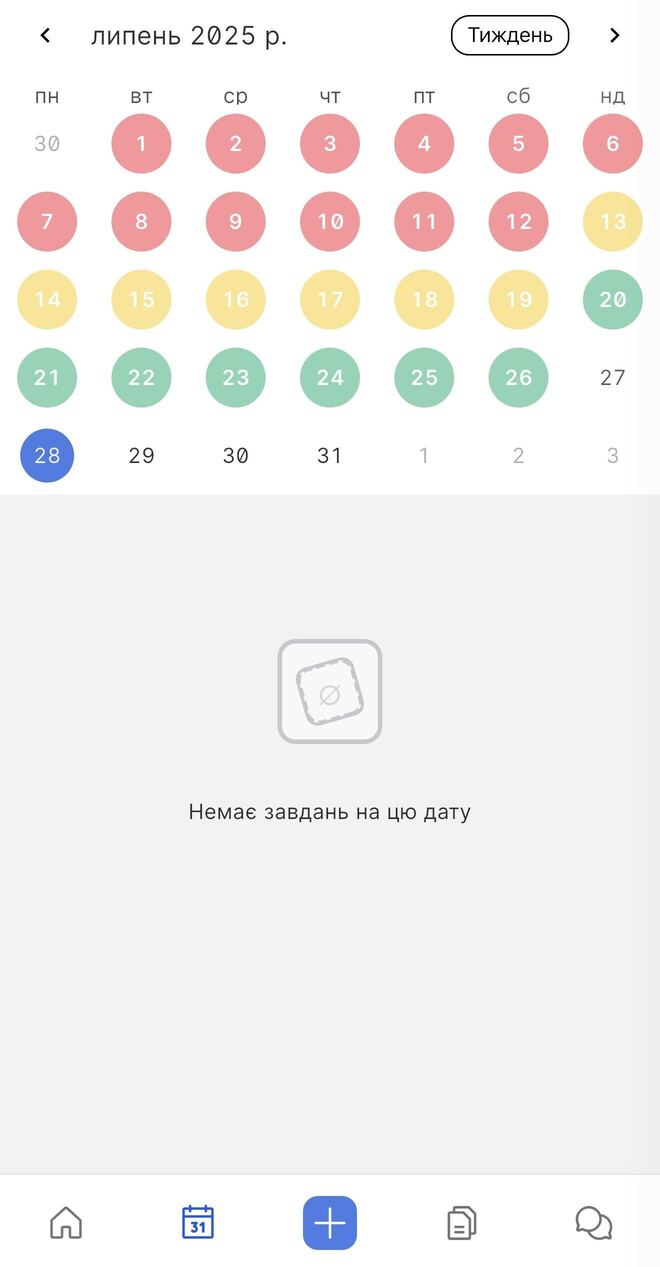This screenshot has width=660, height=1267.
Task: Select the highlighted date 28
Action: tap(47, 455)
